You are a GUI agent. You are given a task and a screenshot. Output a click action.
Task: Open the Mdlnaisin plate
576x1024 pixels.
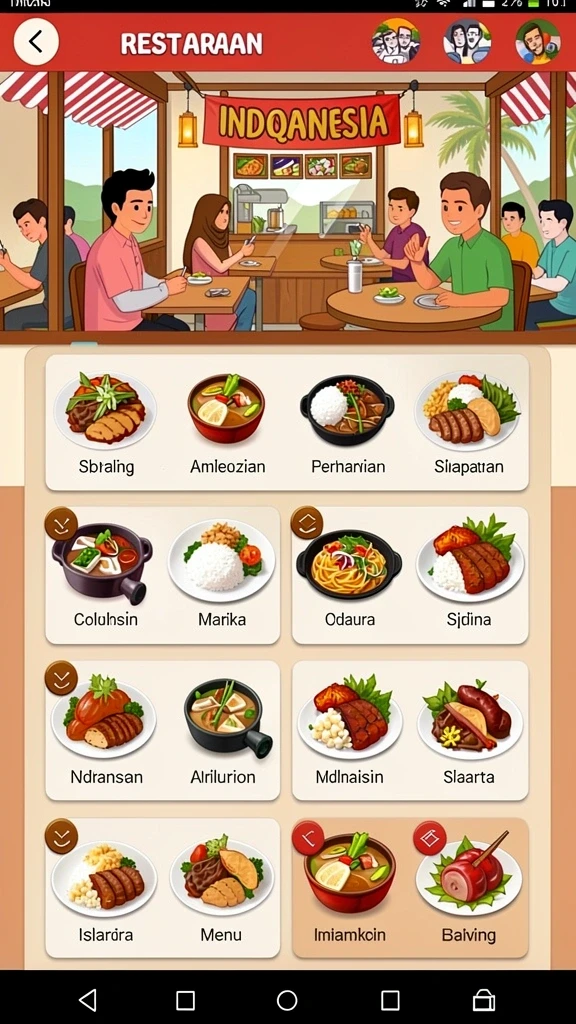(x=350, y=731)
